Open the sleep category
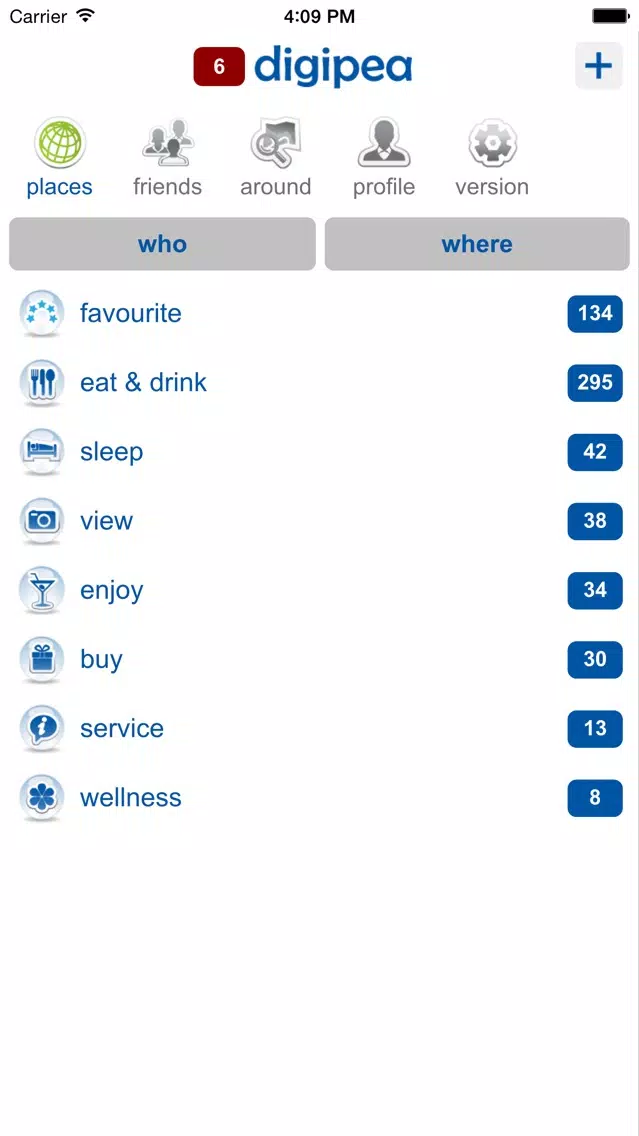This screenshot has width=639, height=1136. click(320, 452)
